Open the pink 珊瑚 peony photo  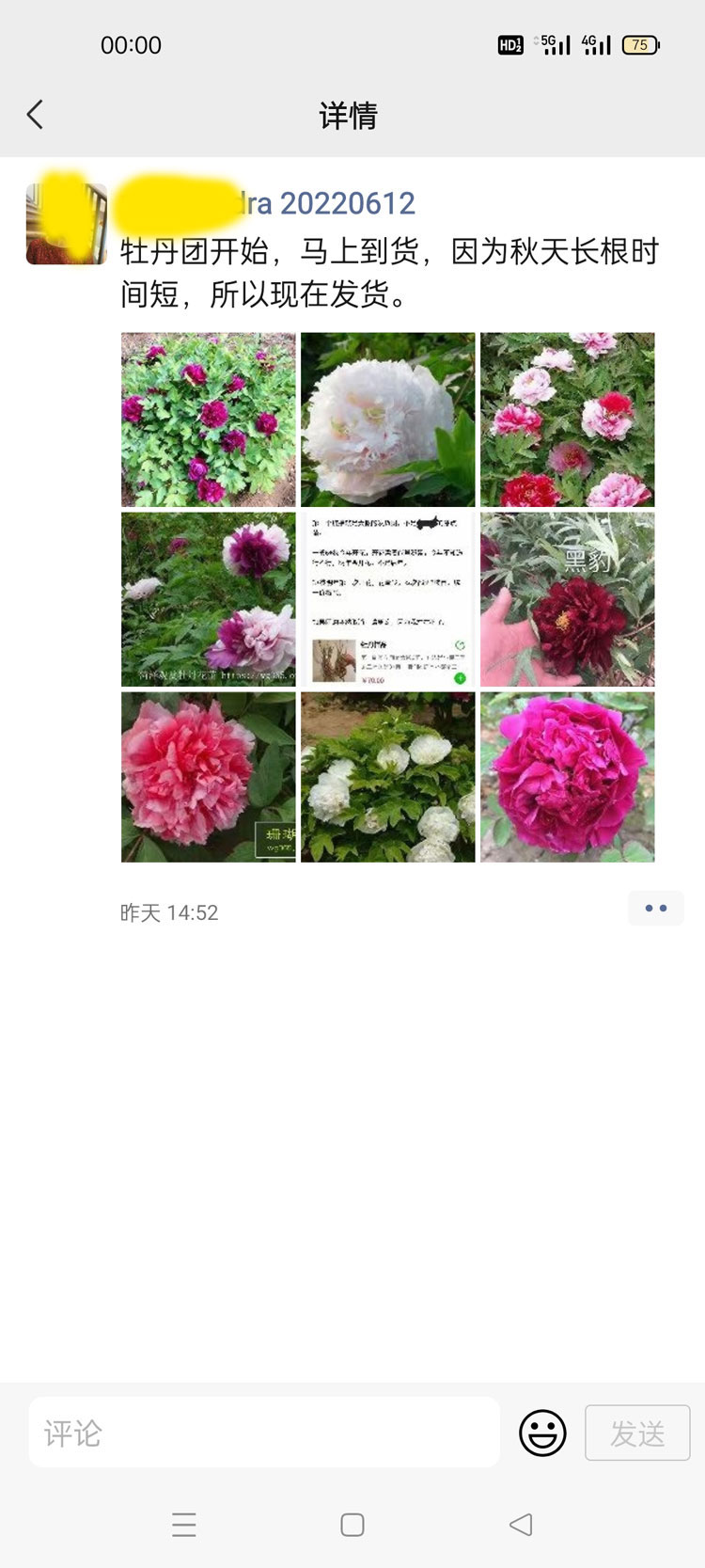(208, 777)
